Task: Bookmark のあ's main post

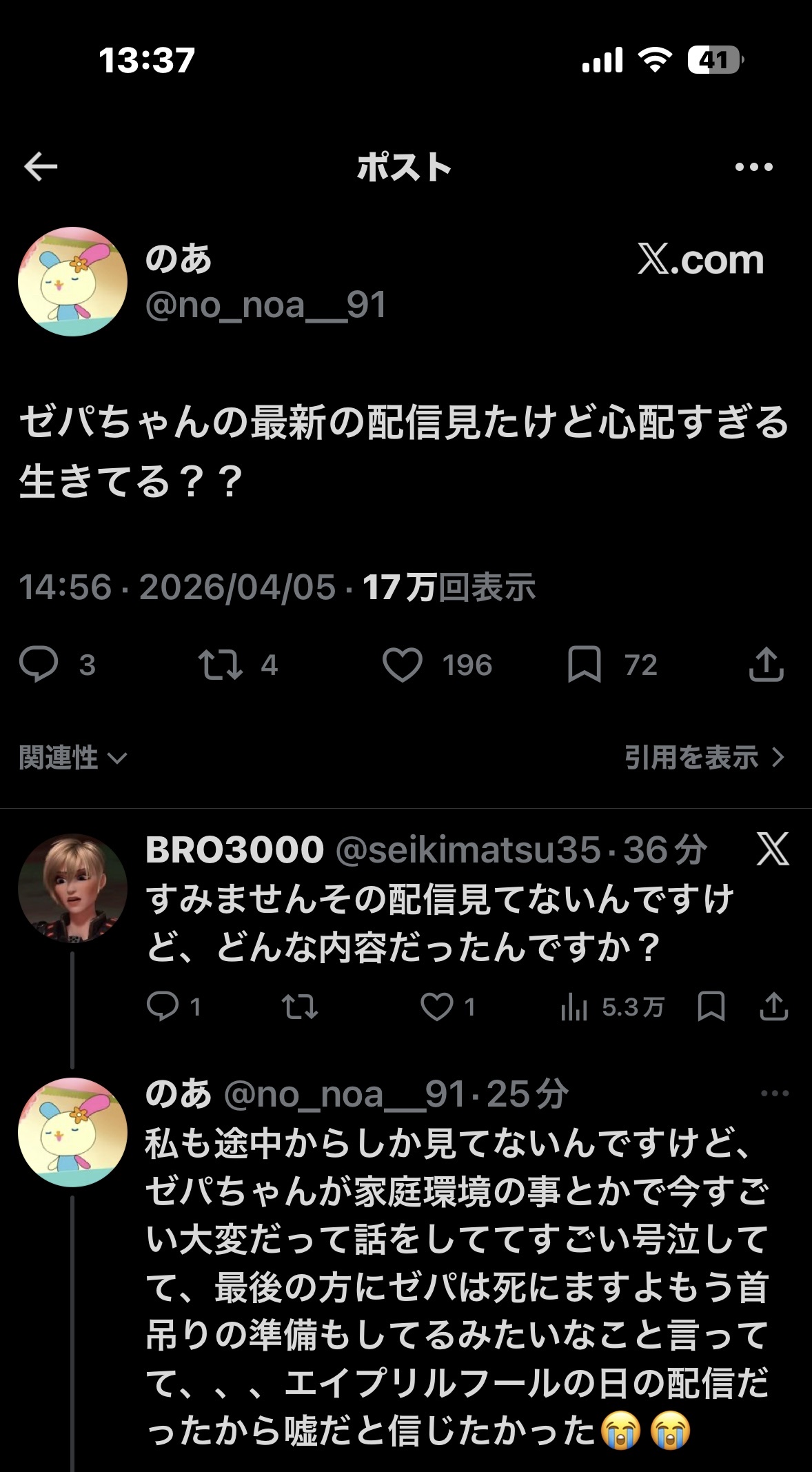Action: (585, 665)
